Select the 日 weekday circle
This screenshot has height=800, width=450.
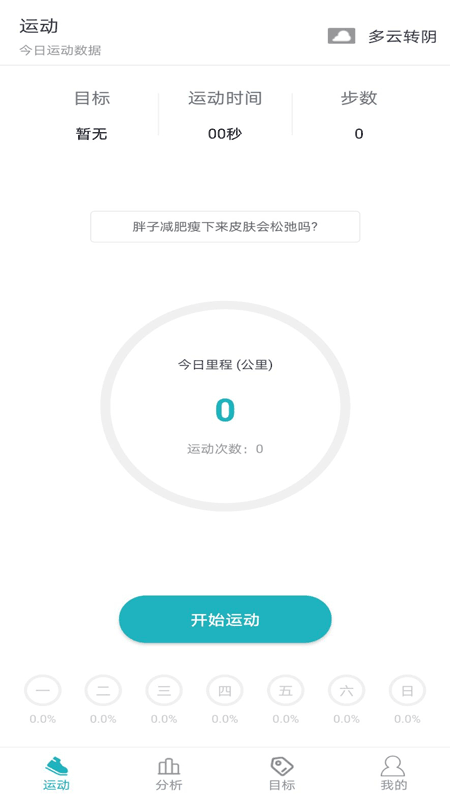(x=407, y=691)
